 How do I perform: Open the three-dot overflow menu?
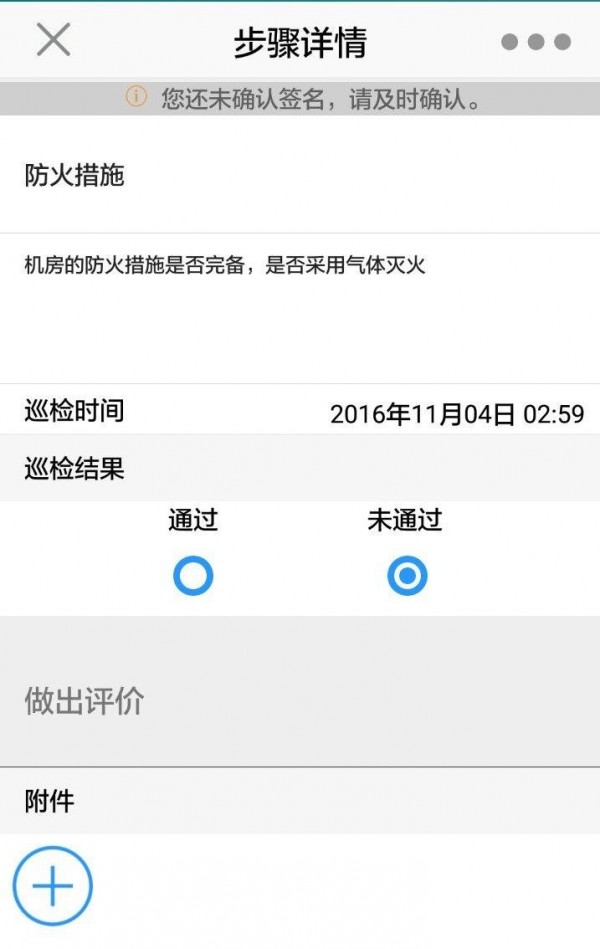coord(536,42)
